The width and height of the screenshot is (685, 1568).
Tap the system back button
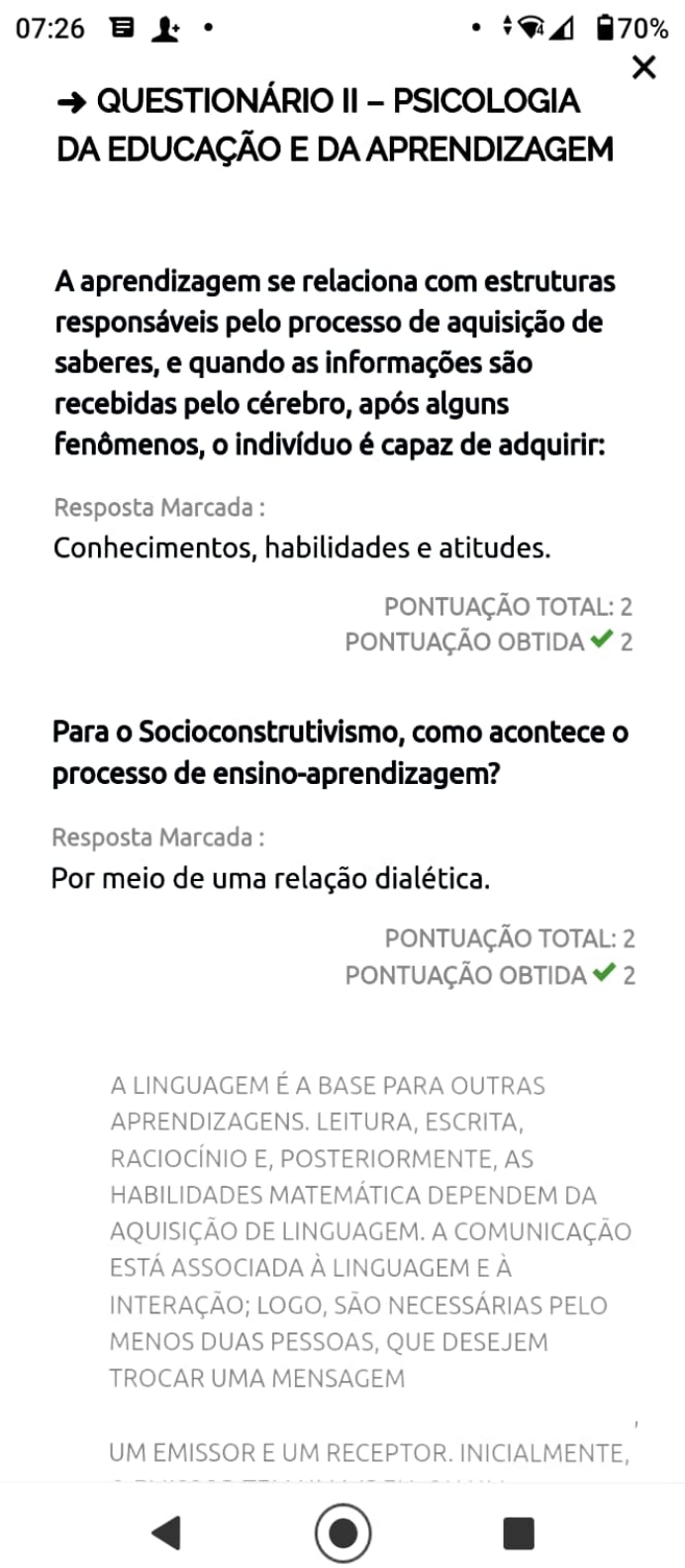tap(166, 1531)
